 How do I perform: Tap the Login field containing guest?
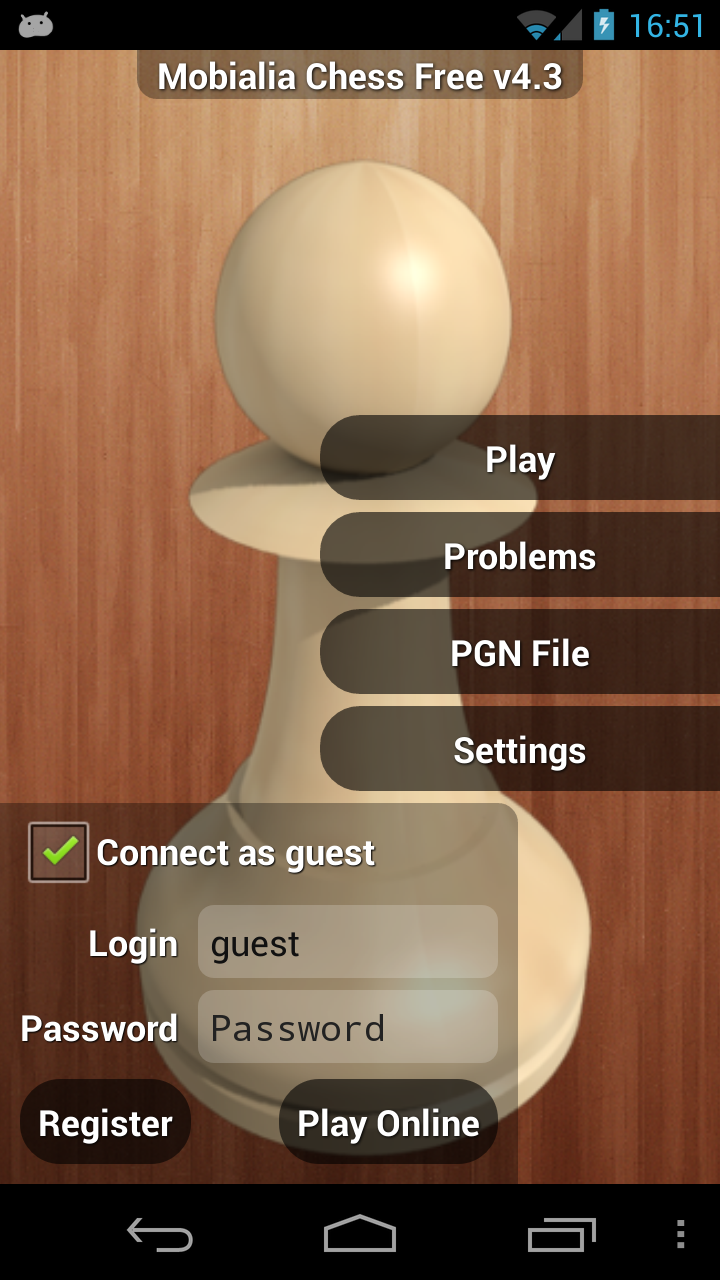(x=347, y=942)
